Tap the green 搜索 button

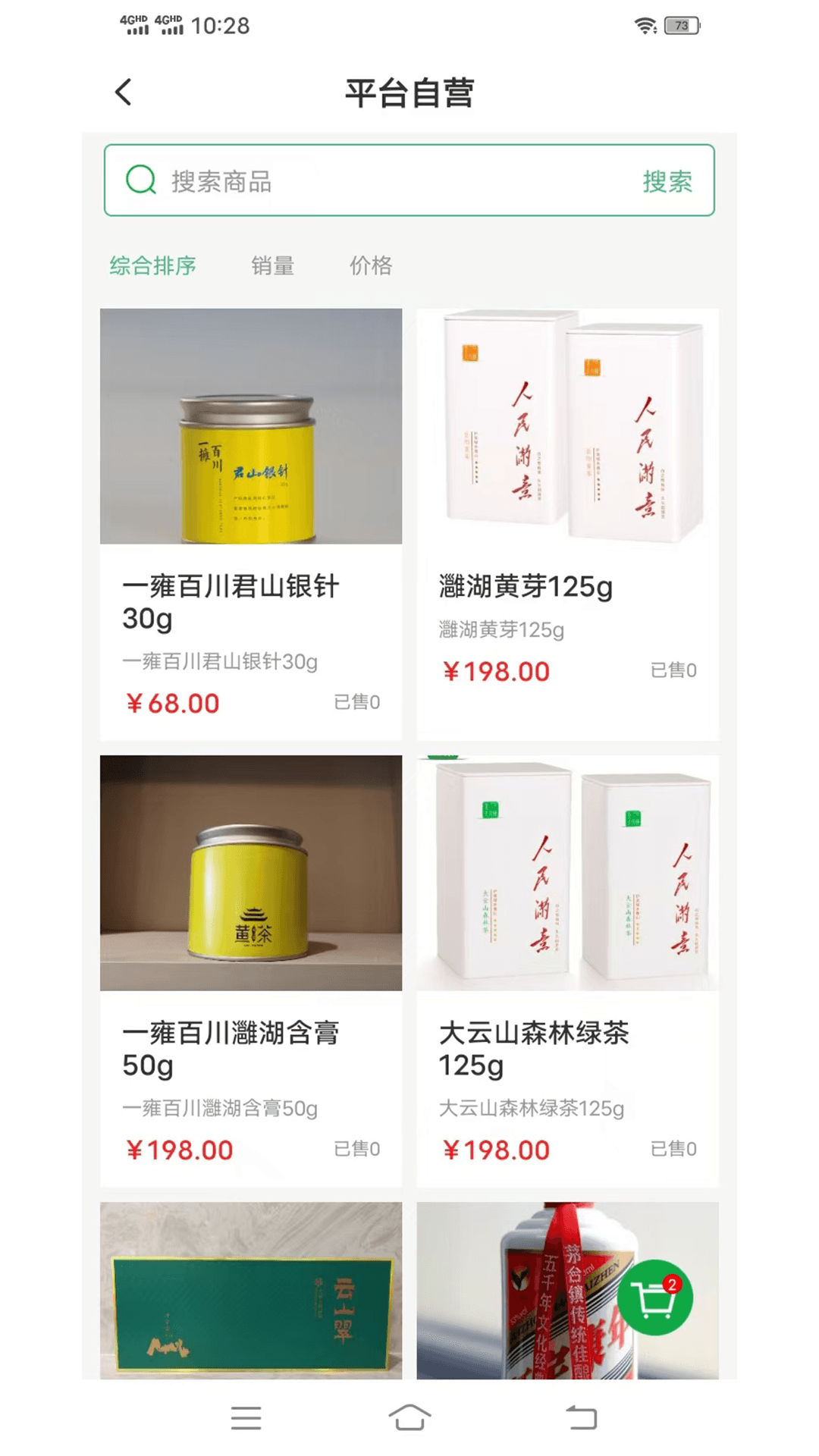(x=667, y=181)
